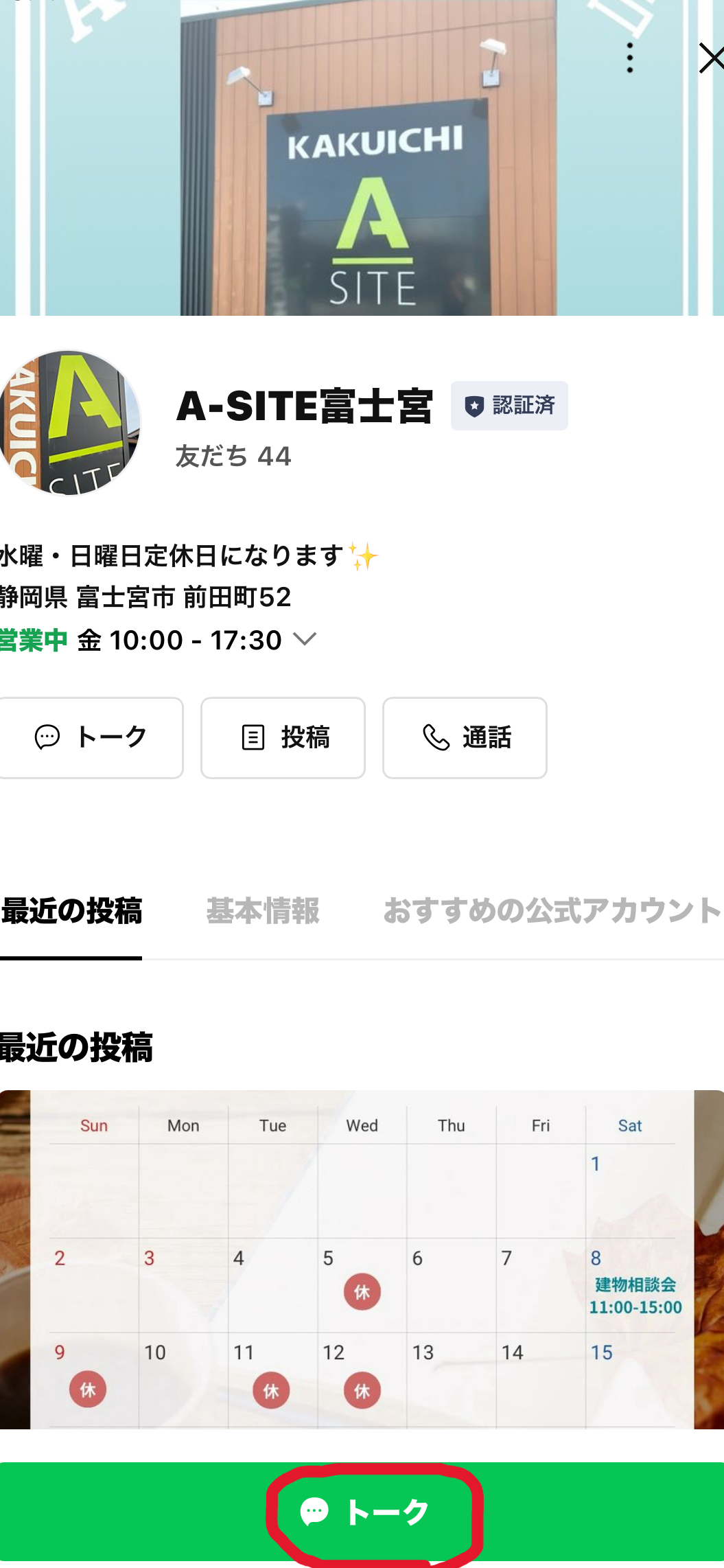Open the A-SITE富士宮 profile picture
This screenshot has height=1568, width=724.
pos(69,423)
